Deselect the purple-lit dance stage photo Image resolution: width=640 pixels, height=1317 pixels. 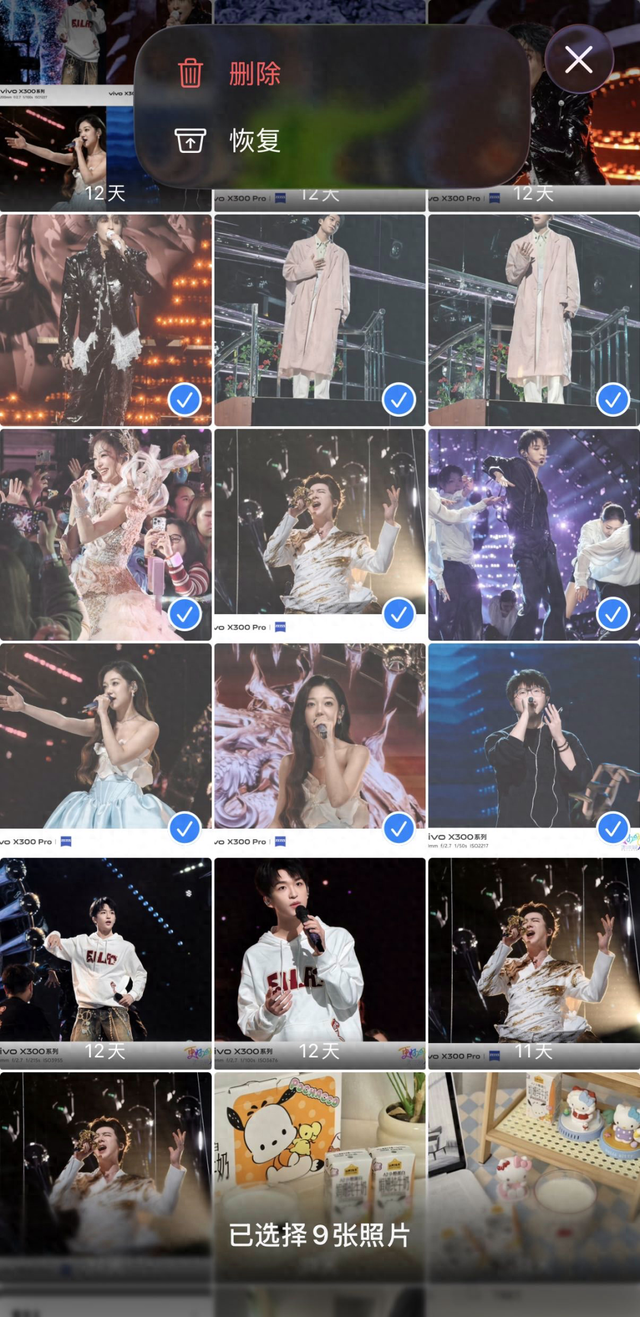pyautogui.click(x=612, y=614)
